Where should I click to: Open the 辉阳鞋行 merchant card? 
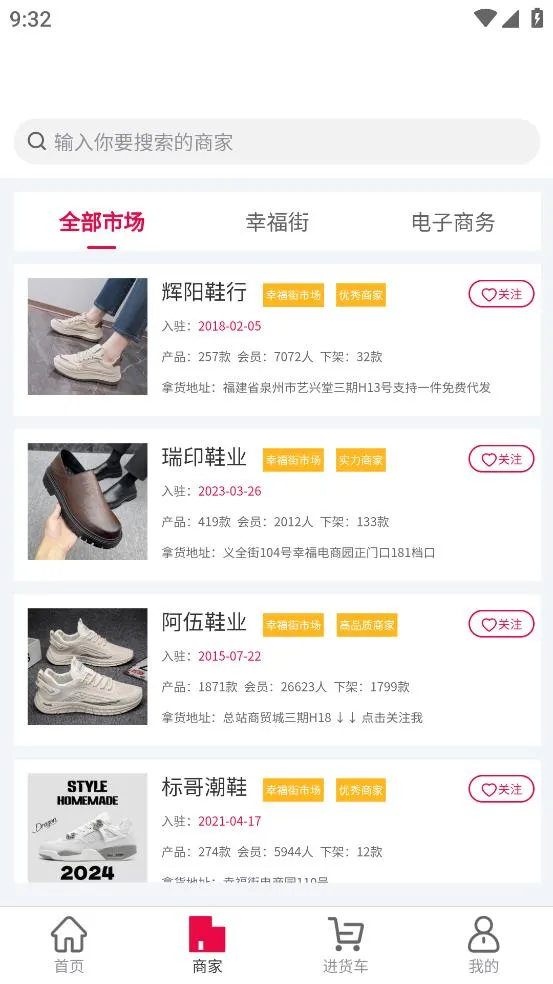tap(277, 340)
